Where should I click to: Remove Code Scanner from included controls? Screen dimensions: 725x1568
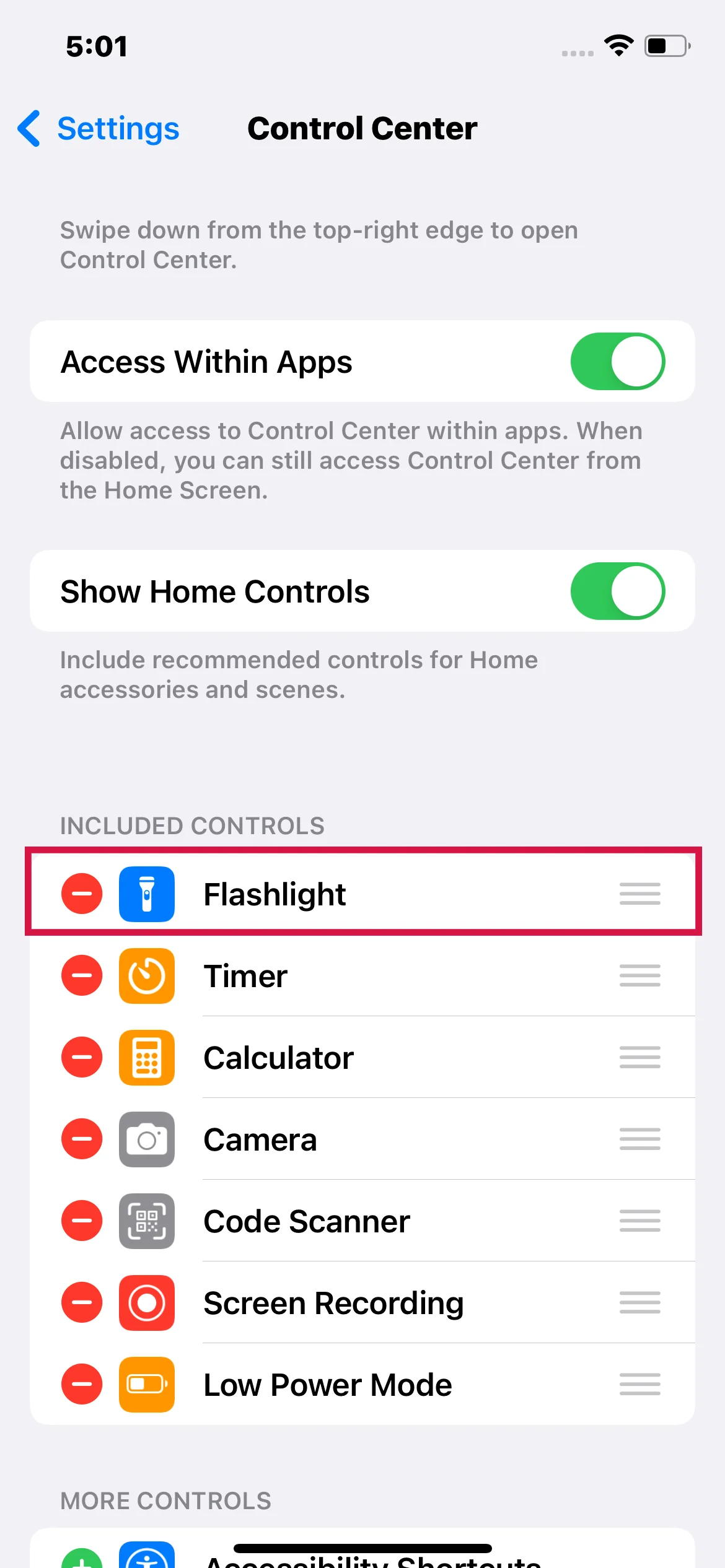(x=82, y=1221)
